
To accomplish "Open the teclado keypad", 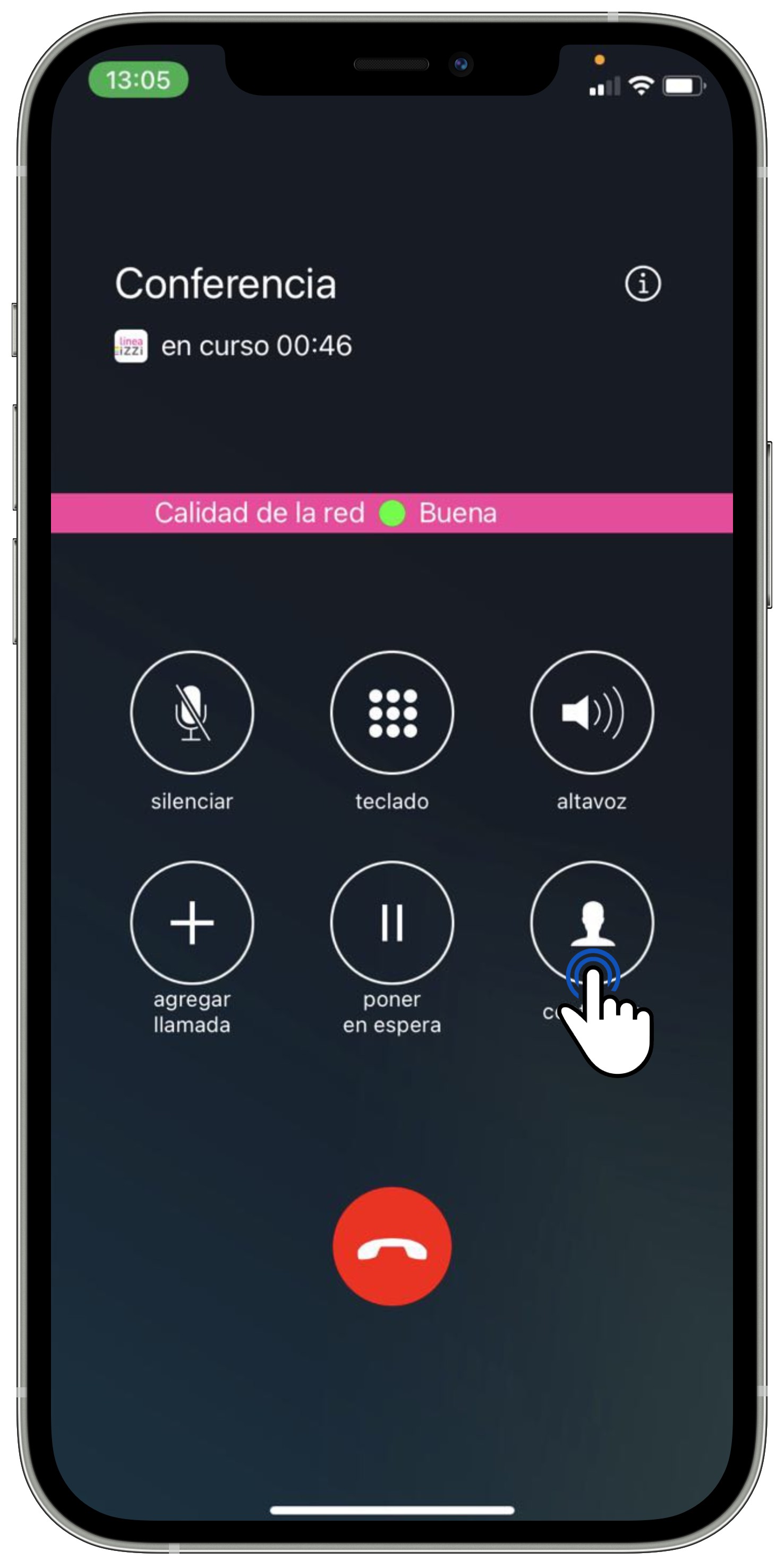I will tap(391, 712).
